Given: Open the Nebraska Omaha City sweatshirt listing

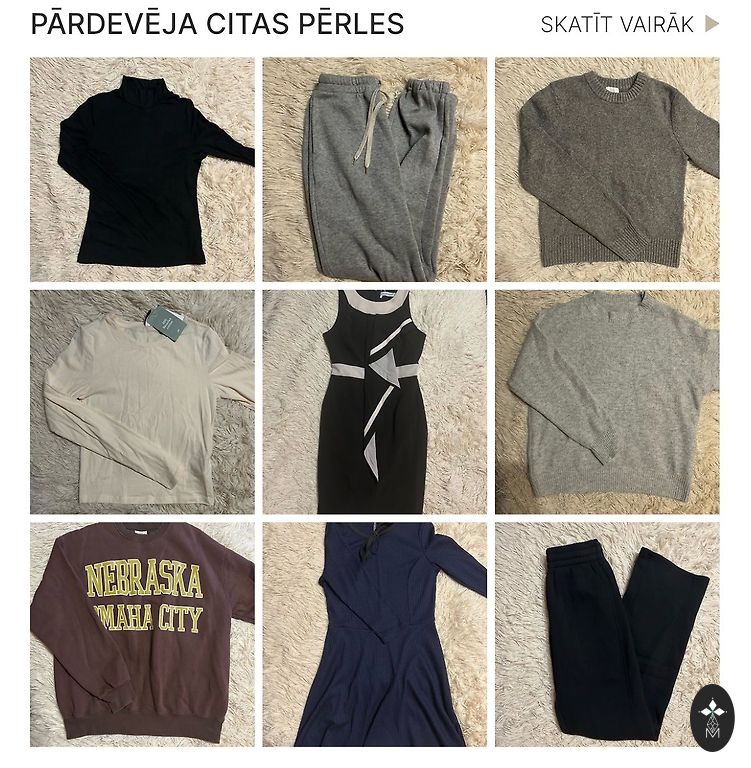Looking at the screenshot, I should (x=142, y=634).
